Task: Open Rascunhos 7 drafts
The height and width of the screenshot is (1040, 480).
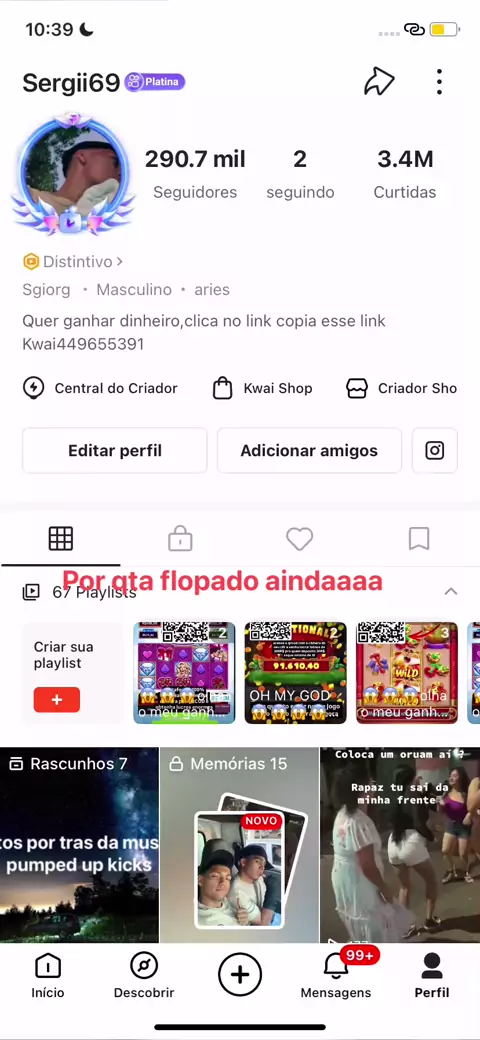Action: tap(79, 845)
